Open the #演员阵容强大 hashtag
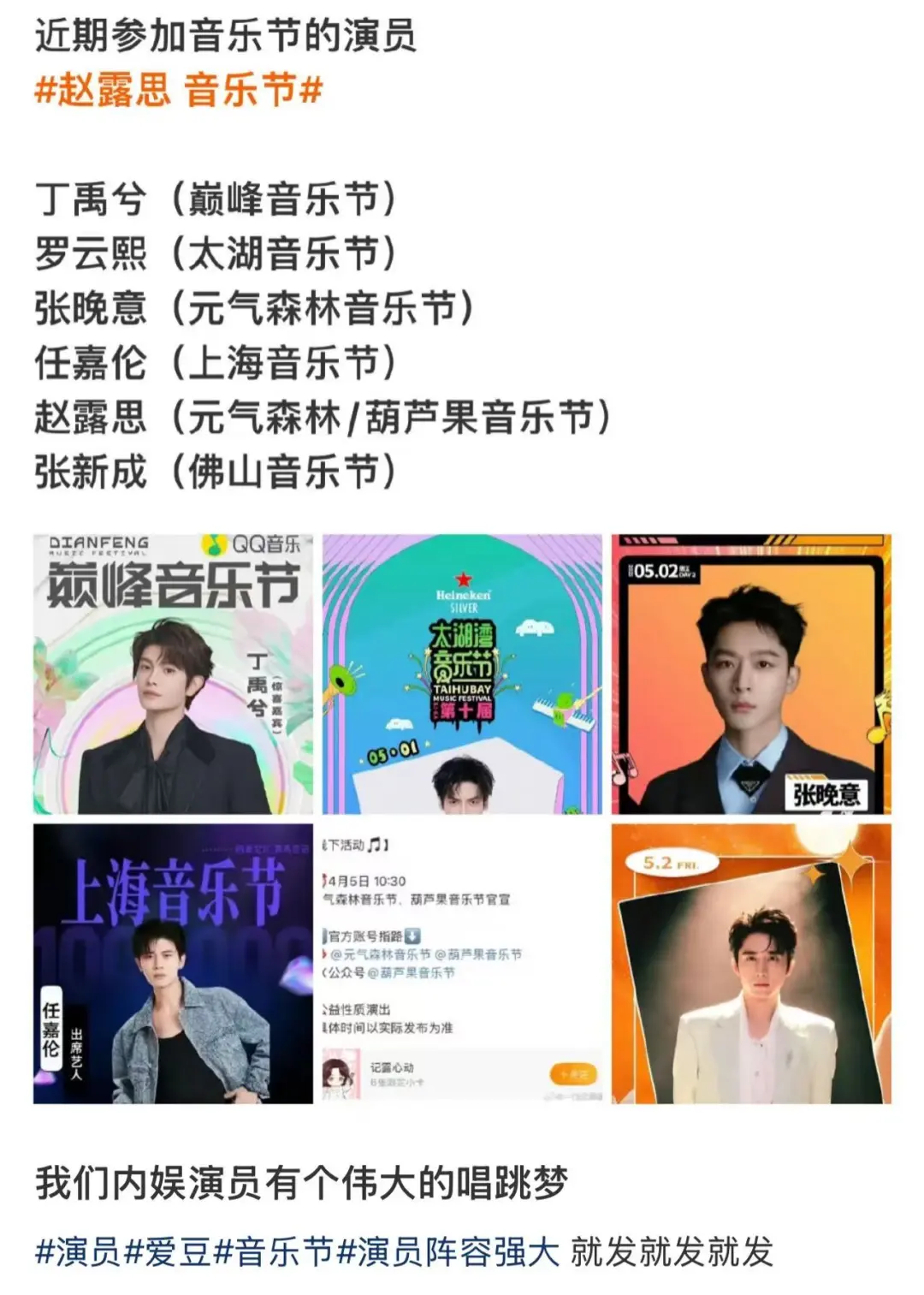This screenshot has height=1295, width=924. (x=448, y=1251)
